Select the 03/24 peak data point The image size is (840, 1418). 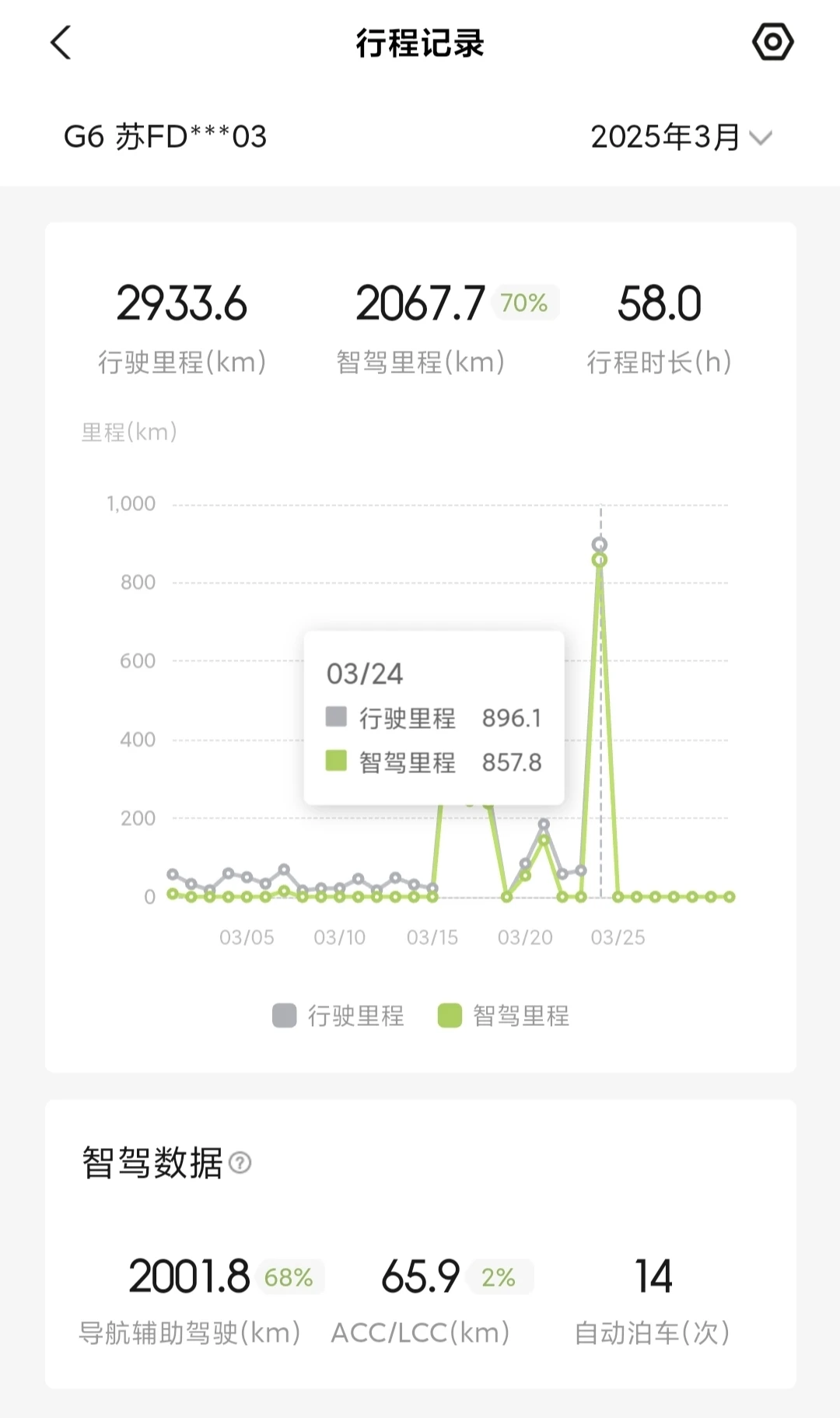(599, 545)
